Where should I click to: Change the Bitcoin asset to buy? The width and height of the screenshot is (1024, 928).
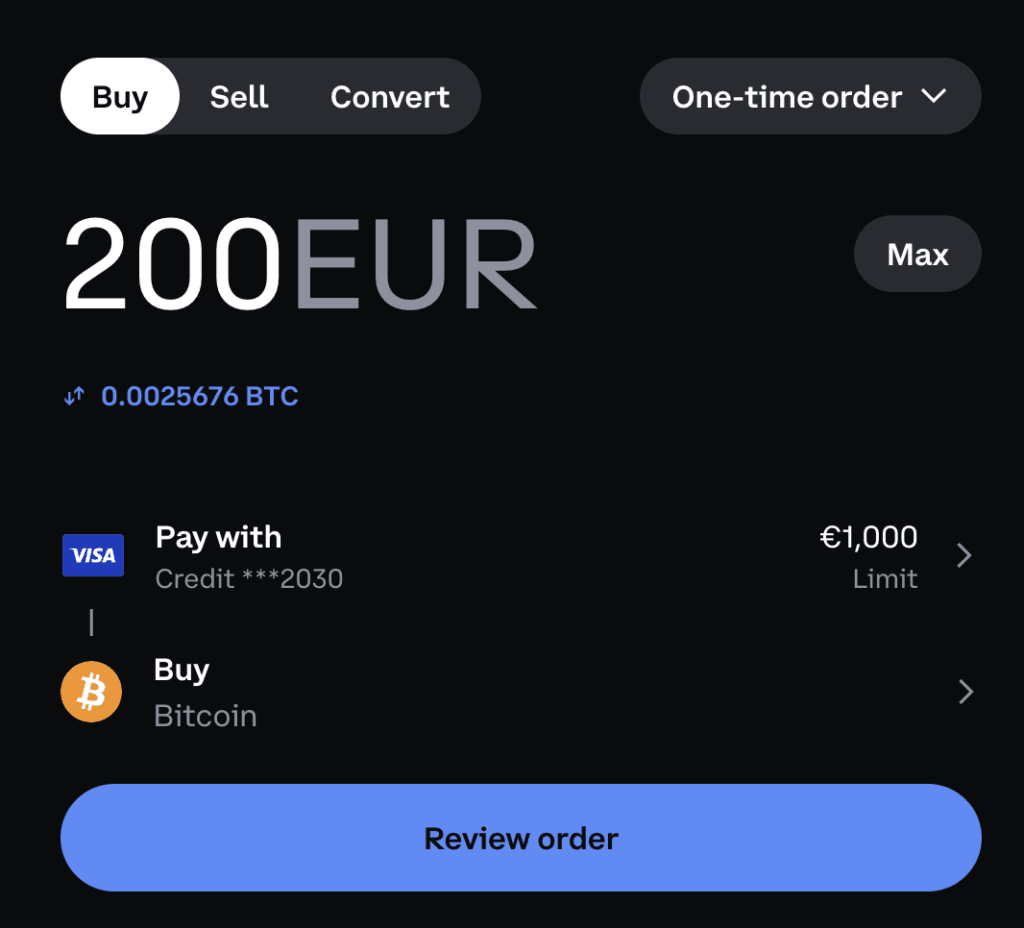click(x=520, y=692)
